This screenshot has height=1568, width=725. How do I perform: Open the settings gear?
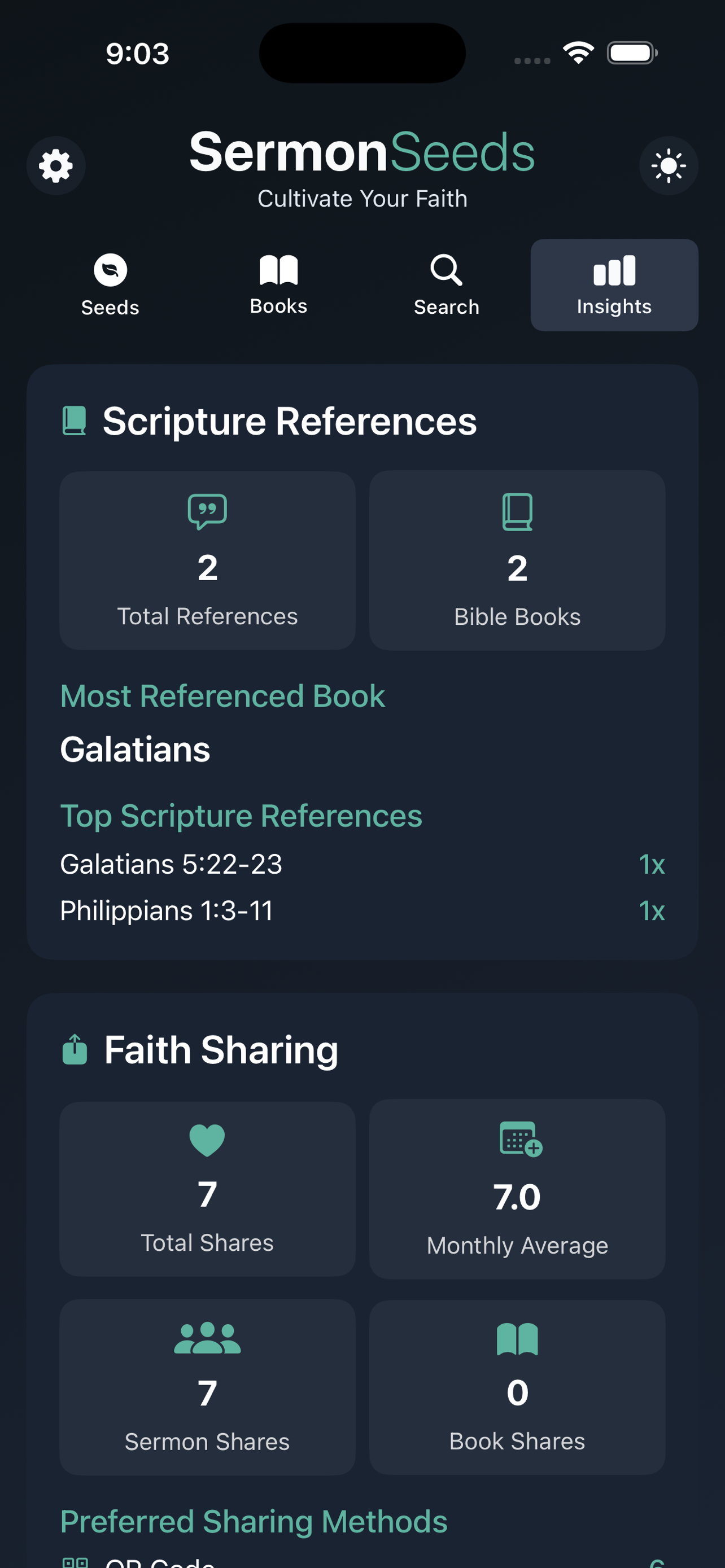(x=56, y=165)
